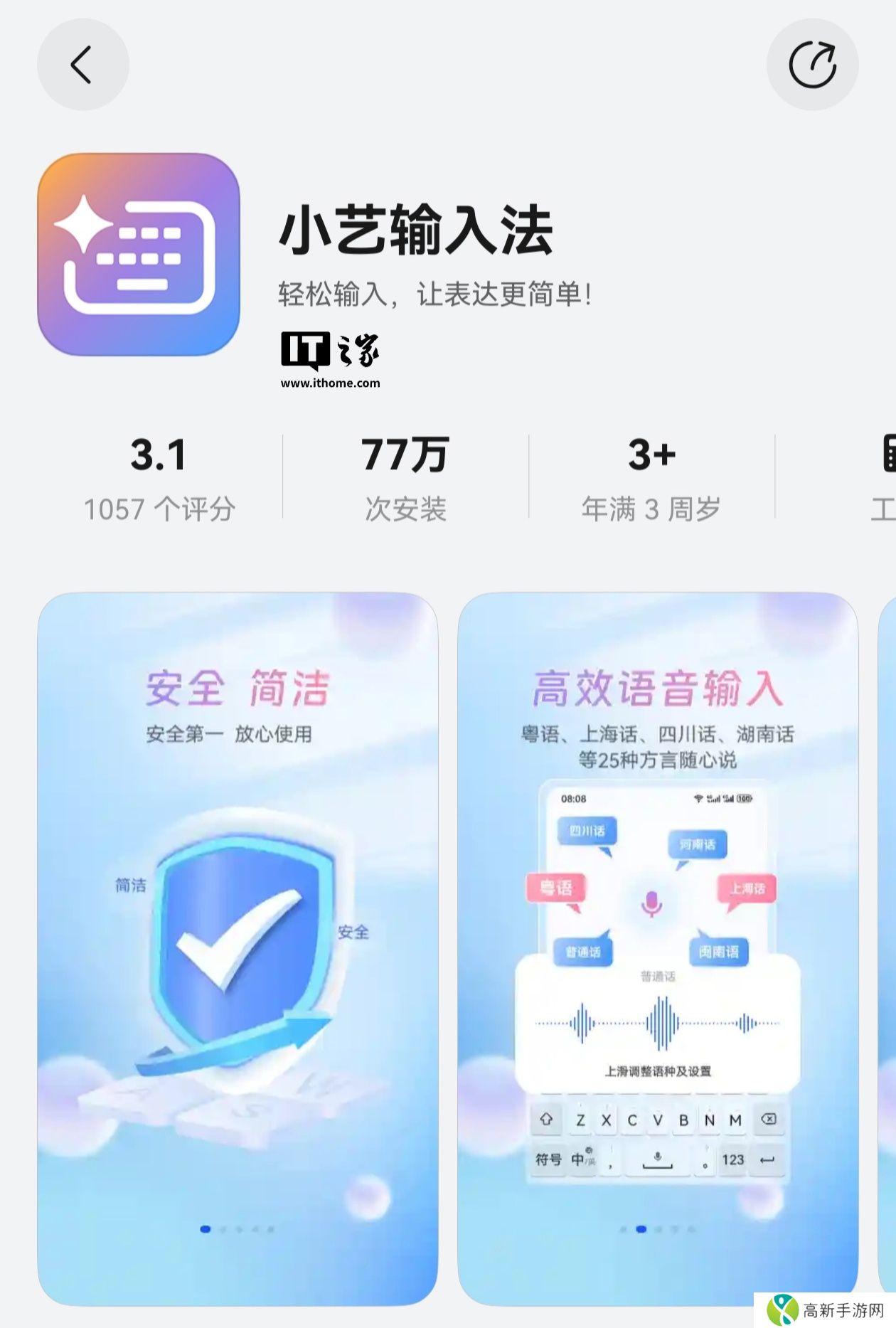Go back using the arrow

tap(82, 65)
